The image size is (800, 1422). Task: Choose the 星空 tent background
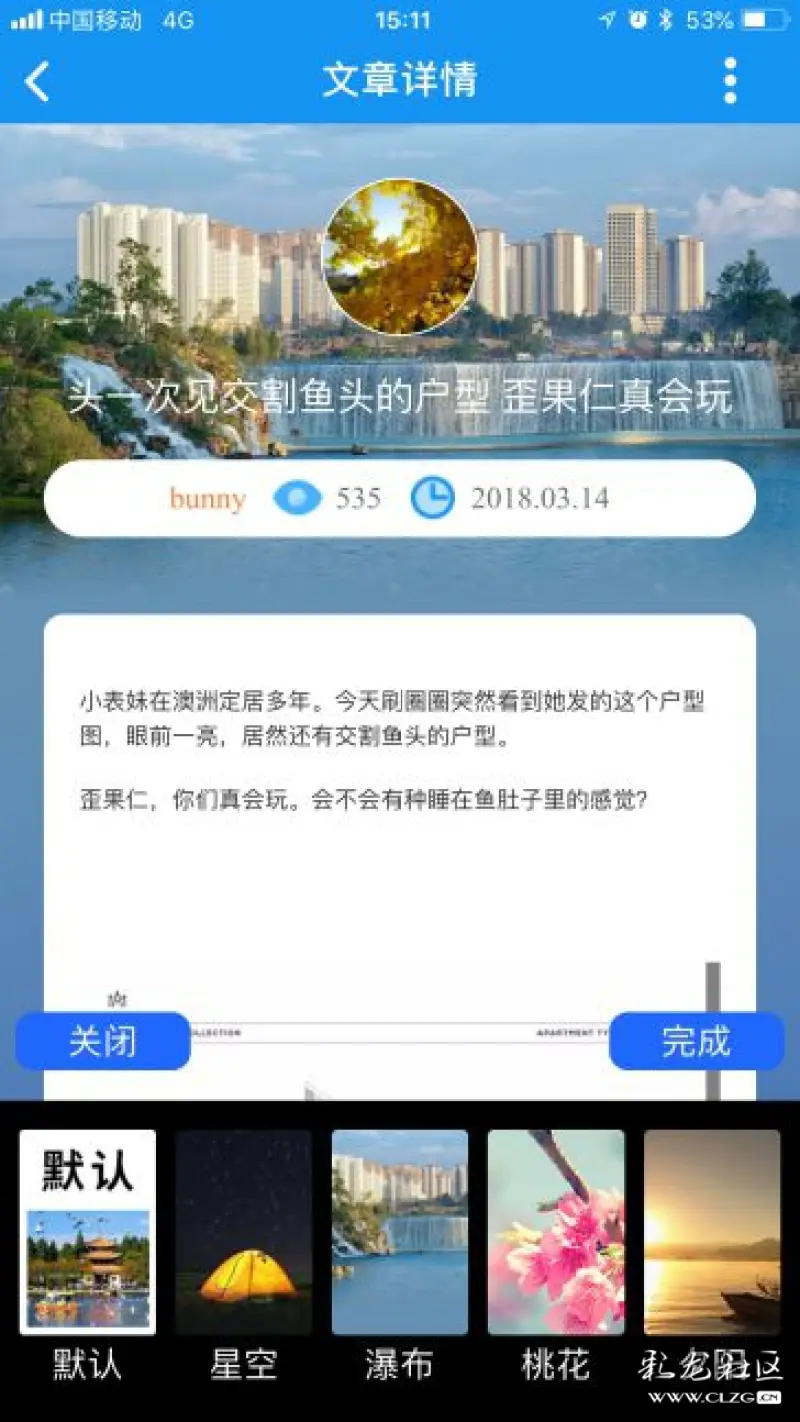pos(244,1232)
